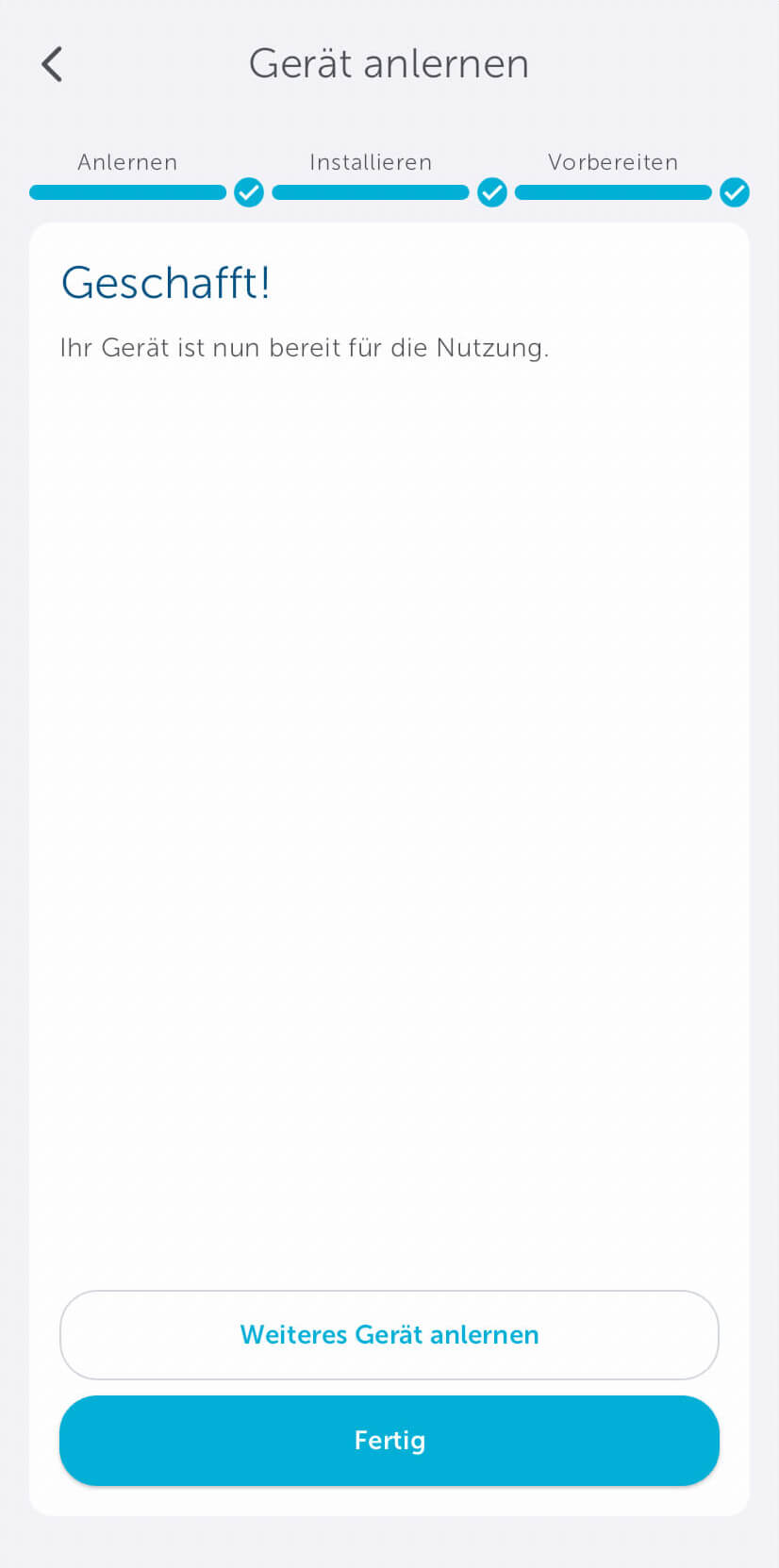This screenshot has width=779, height=1568.
Task: Tap the Geschafft! heading
Action: click(166, 283)
